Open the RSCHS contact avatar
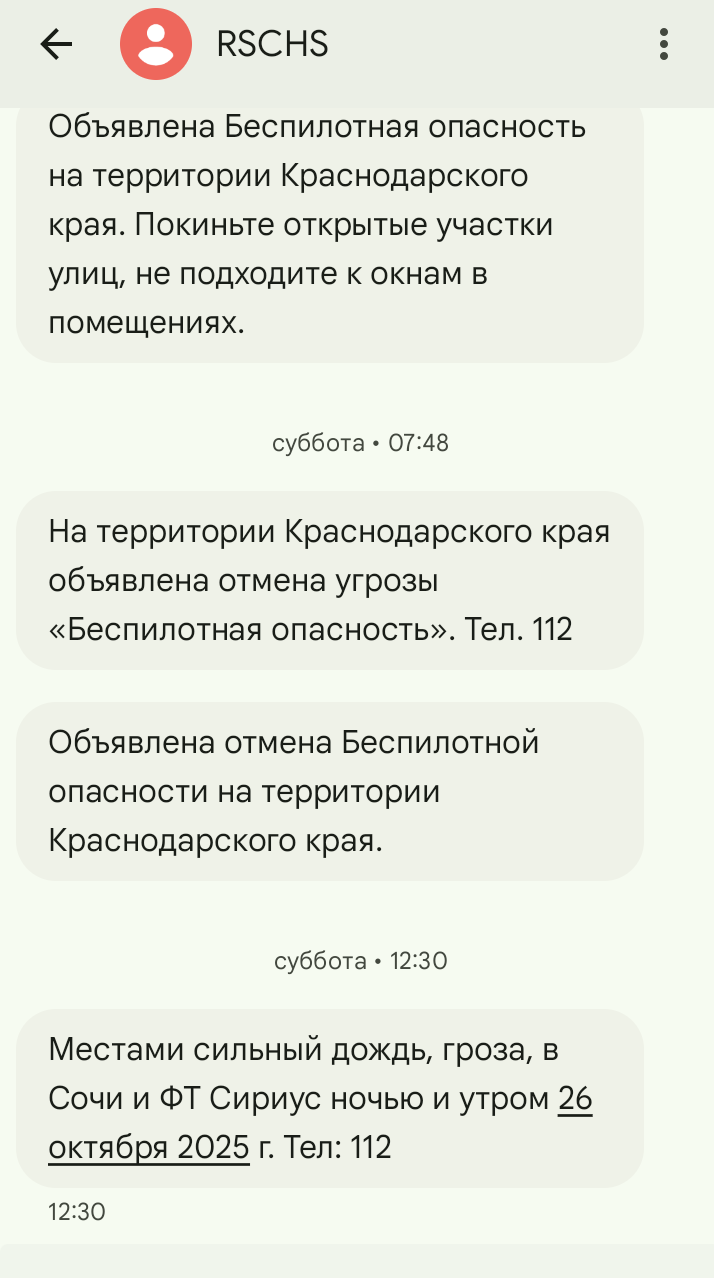The height and width of the screenshot is (1278, 714). pyautogui.click(x=156, y=44)
